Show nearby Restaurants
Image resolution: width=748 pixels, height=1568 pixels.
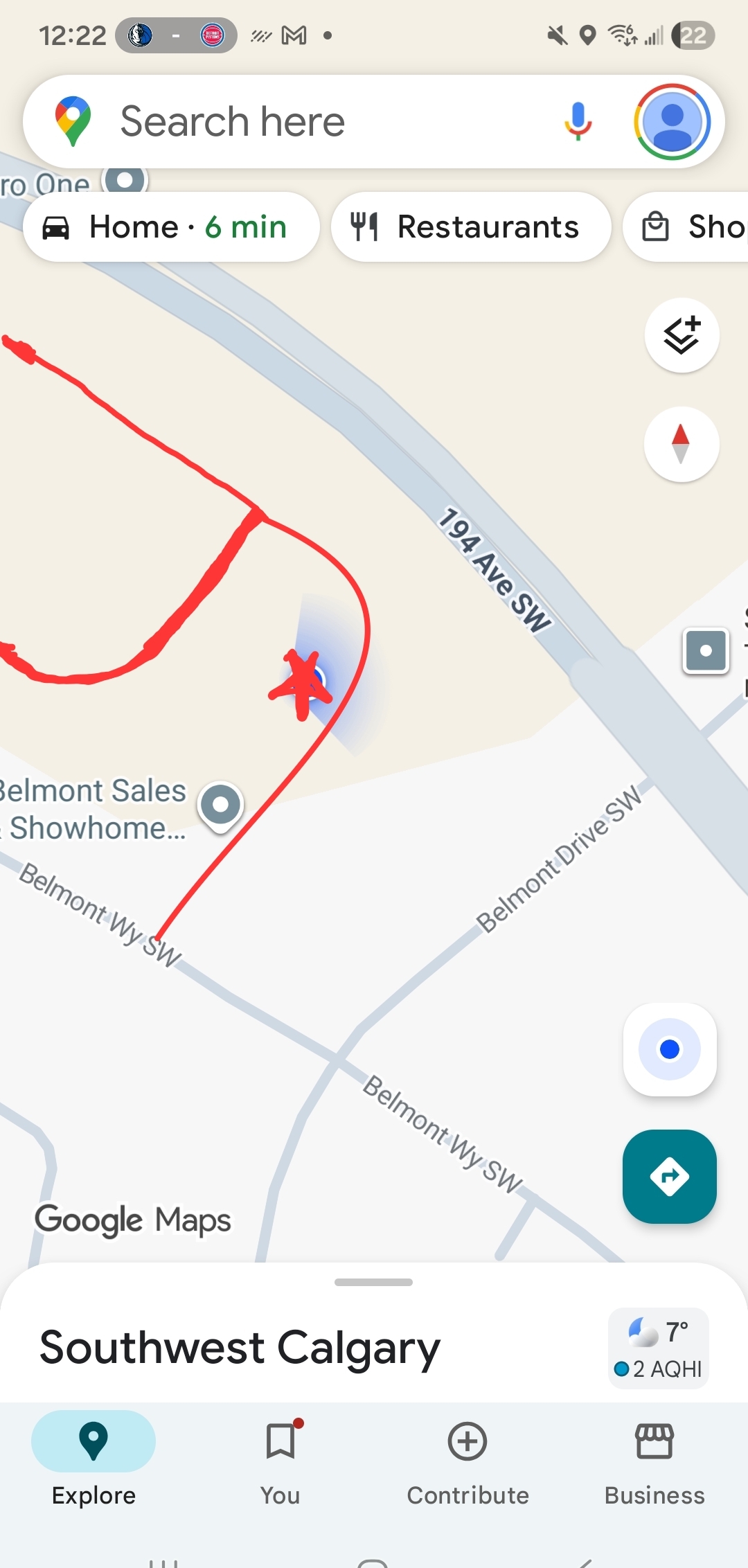(471, 227)
